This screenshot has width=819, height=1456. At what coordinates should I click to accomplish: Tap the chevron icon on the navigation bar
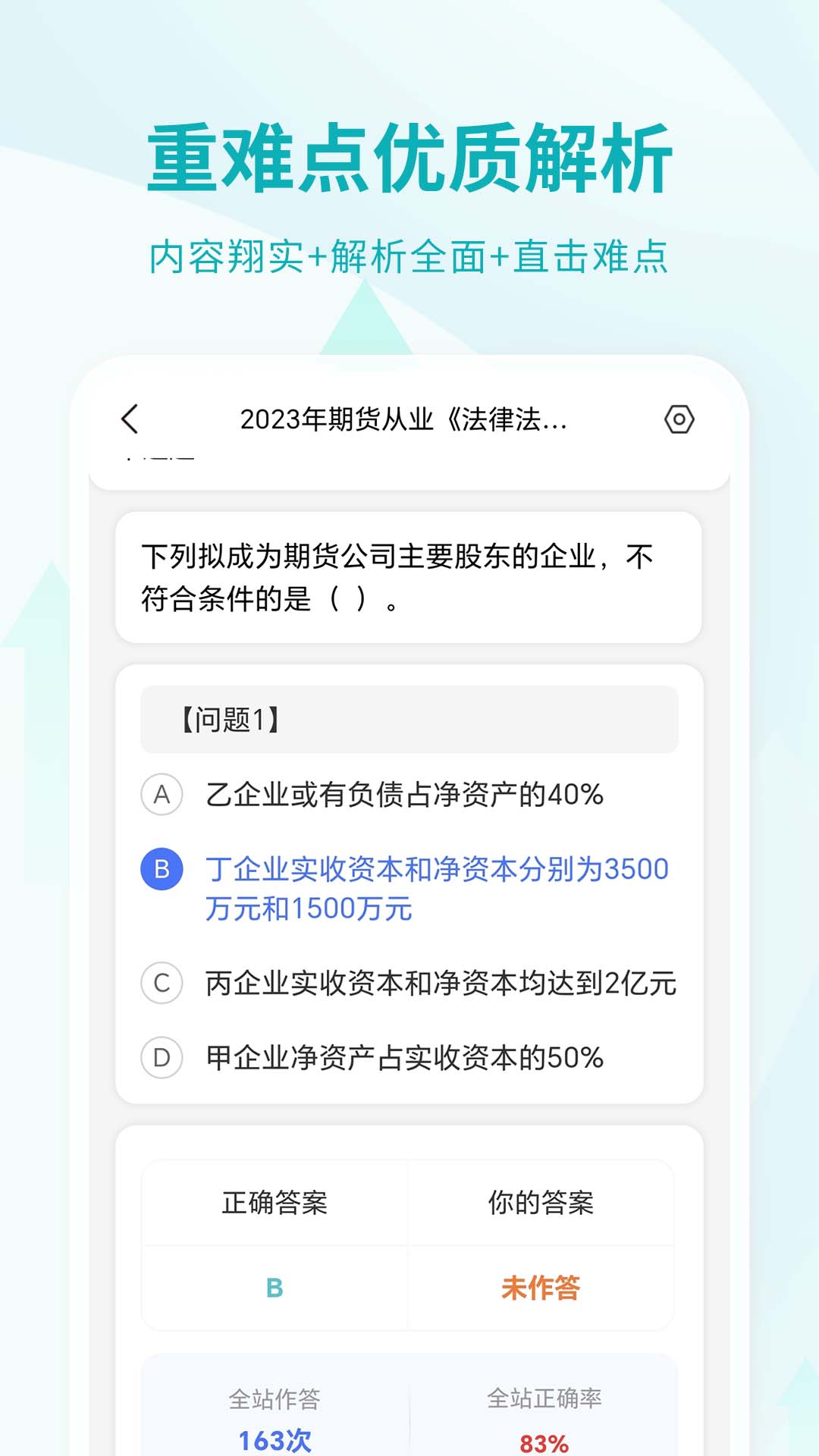point(130,420)
